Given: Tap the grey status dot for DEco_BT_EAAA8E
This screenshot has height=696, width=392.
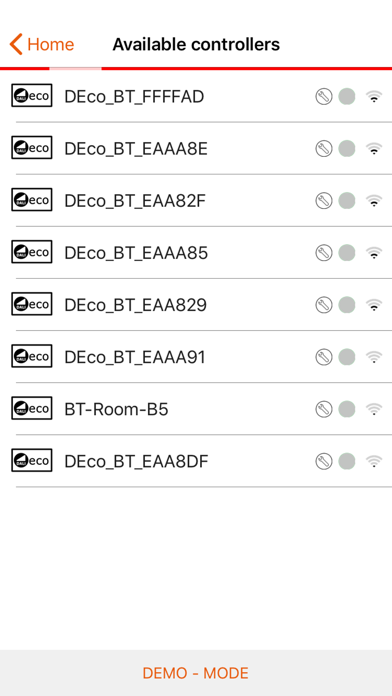Looking at the screenshot, I should [x=347, y=149].
